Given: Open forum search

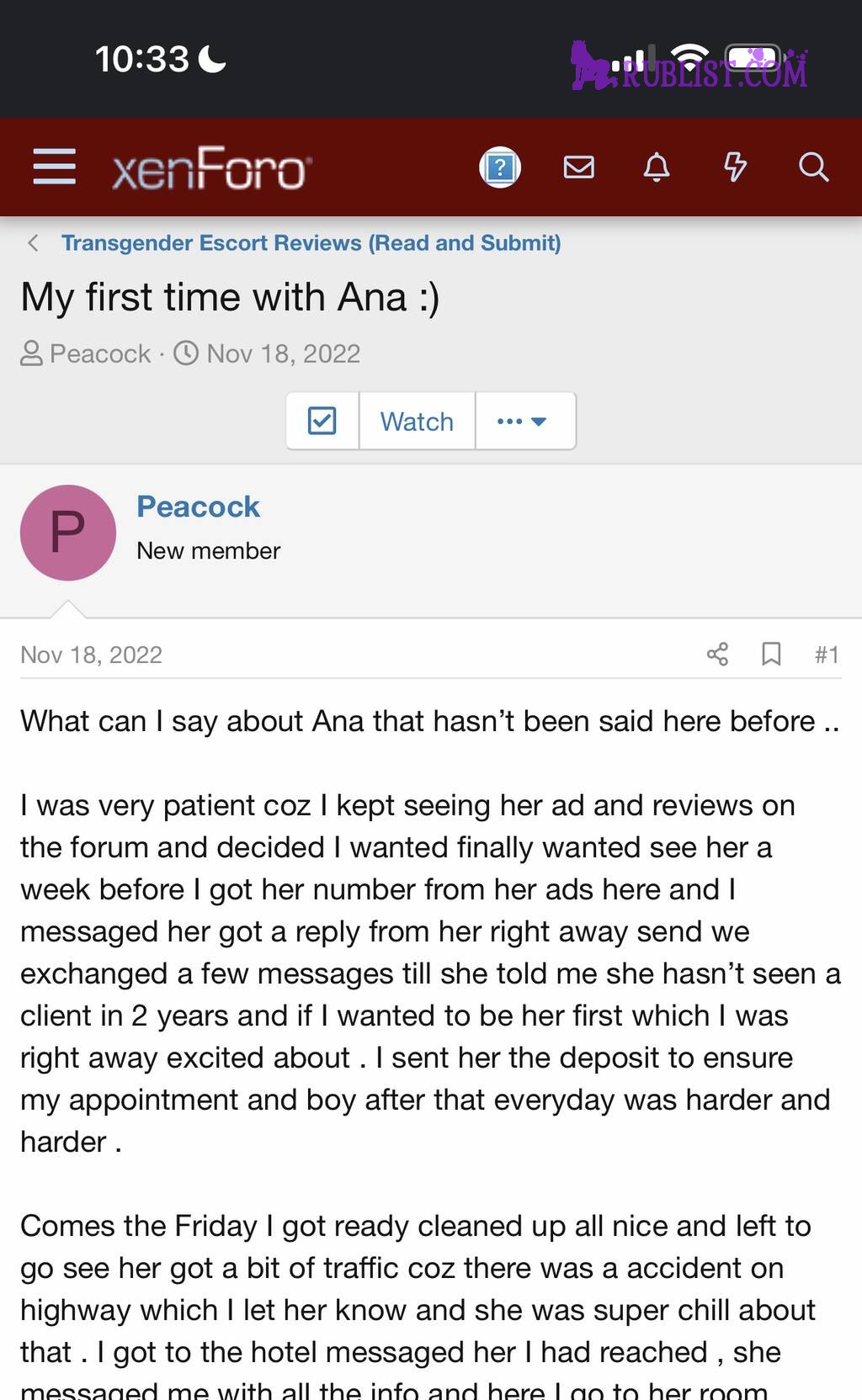Looking at the screenshot, I should (x=813, y=167).
